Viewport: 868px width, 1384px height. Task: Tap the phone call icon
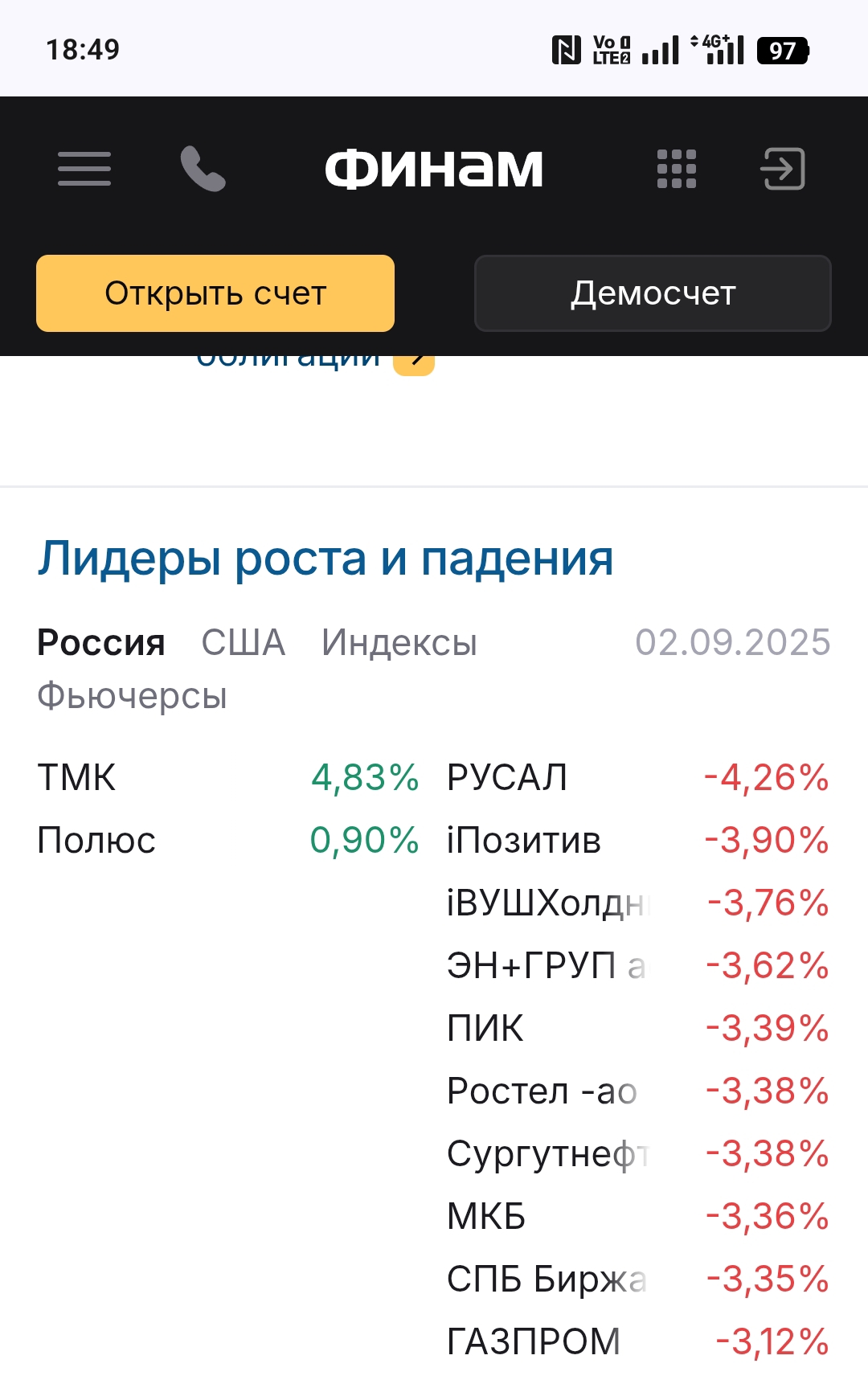pyautogui.click(x=203, y=169)
